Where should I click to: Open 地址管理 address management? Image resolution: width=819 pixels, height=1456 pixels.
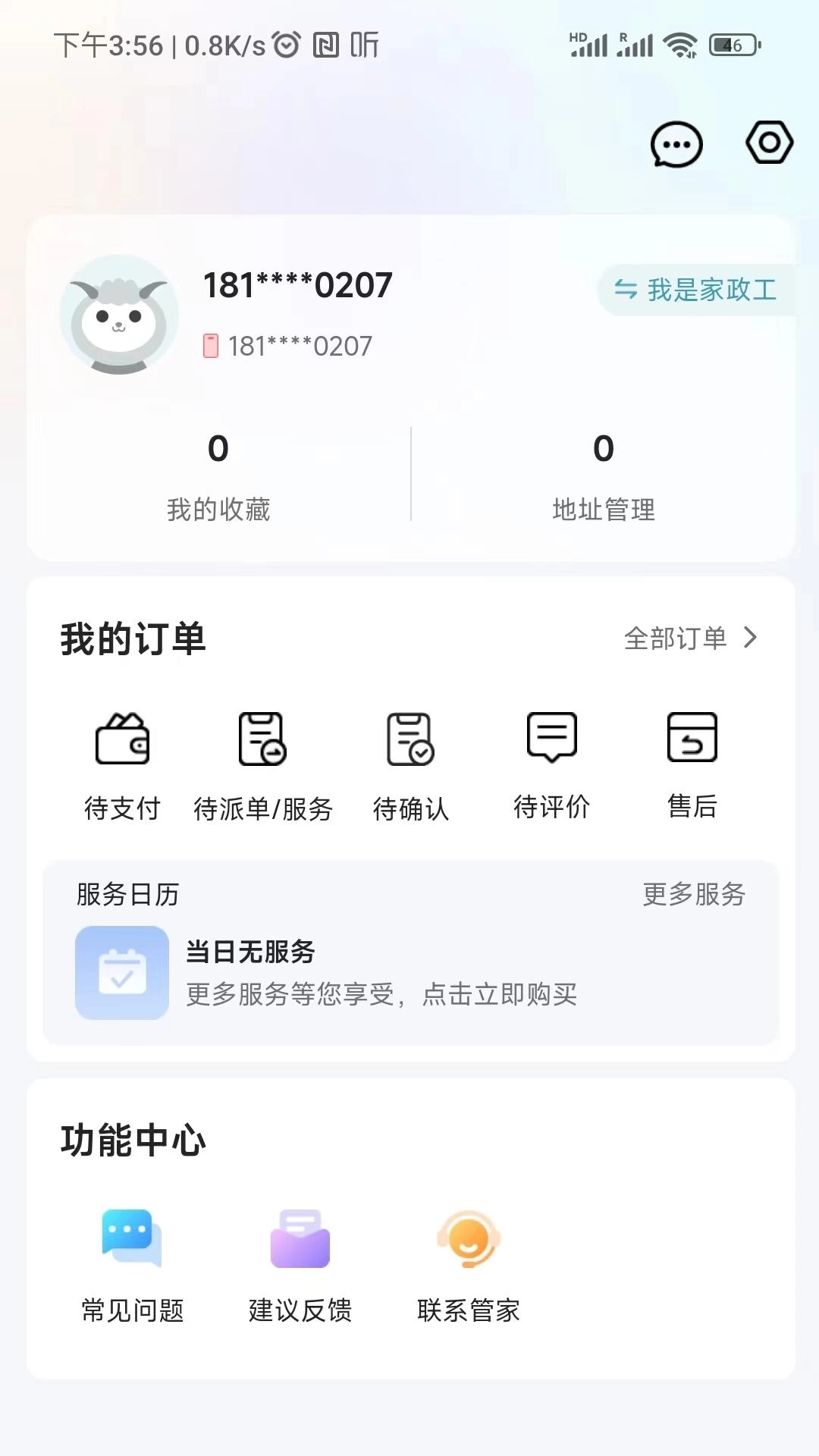603,510
